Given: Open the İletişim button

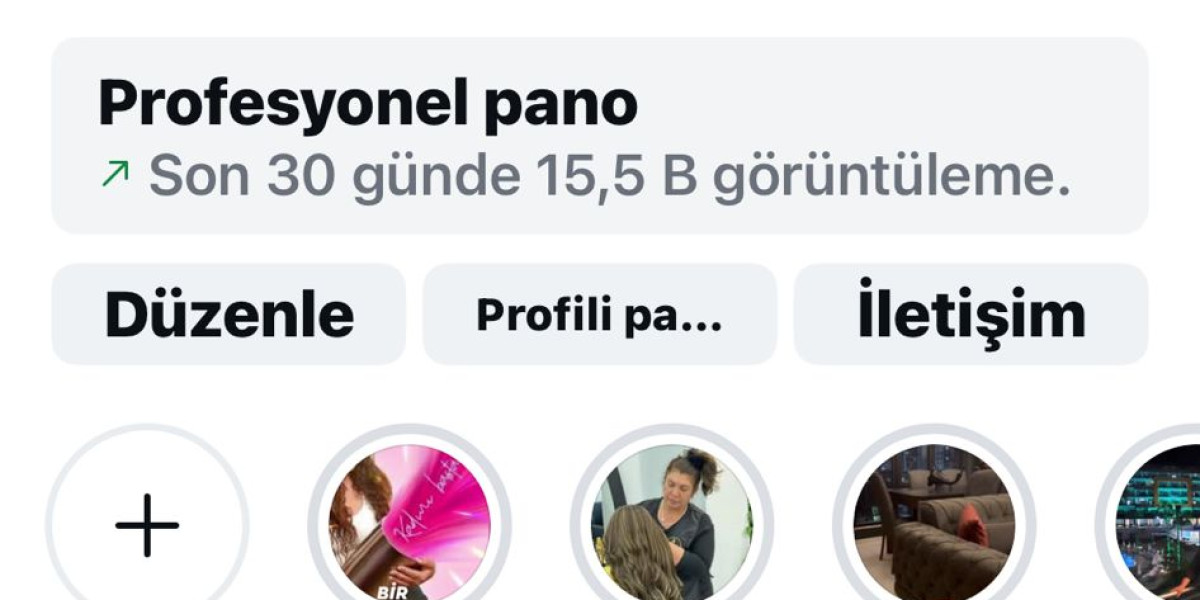Looking at the screenshot, I should pyautogui.click(x=971, y=314).
